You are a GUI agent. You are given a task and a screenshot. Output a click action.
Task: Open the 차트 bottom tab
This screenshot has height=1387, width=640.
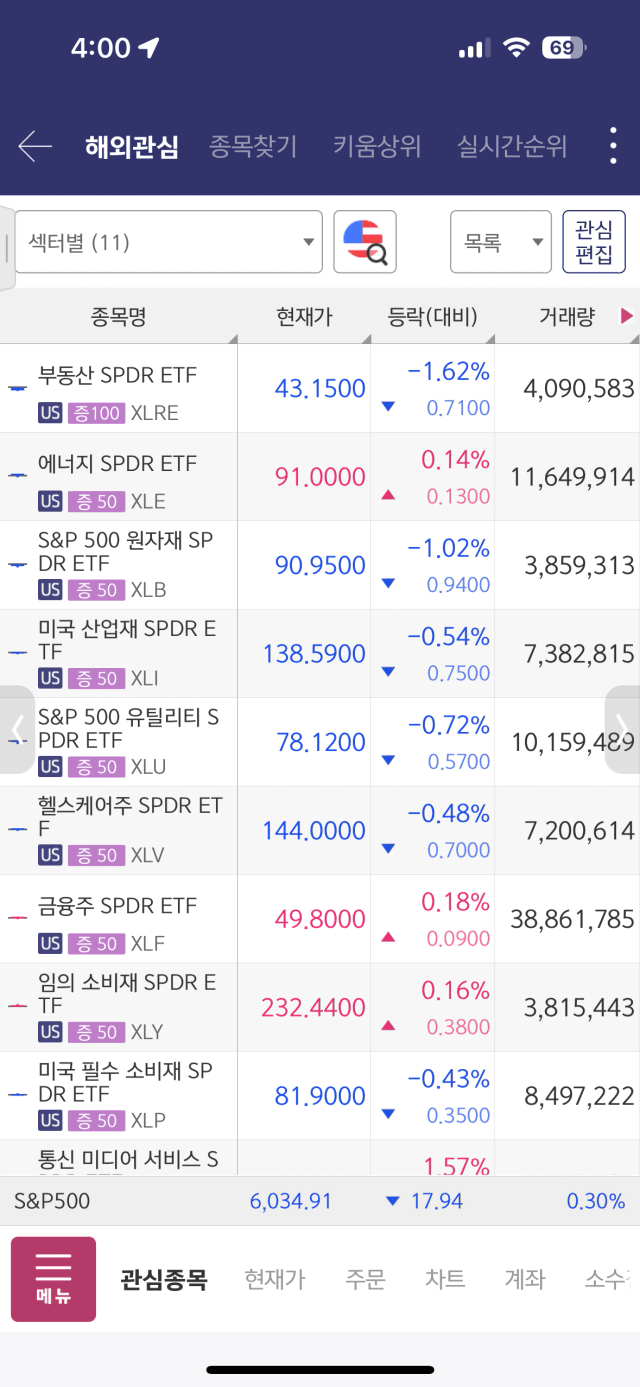[445, 1279]
